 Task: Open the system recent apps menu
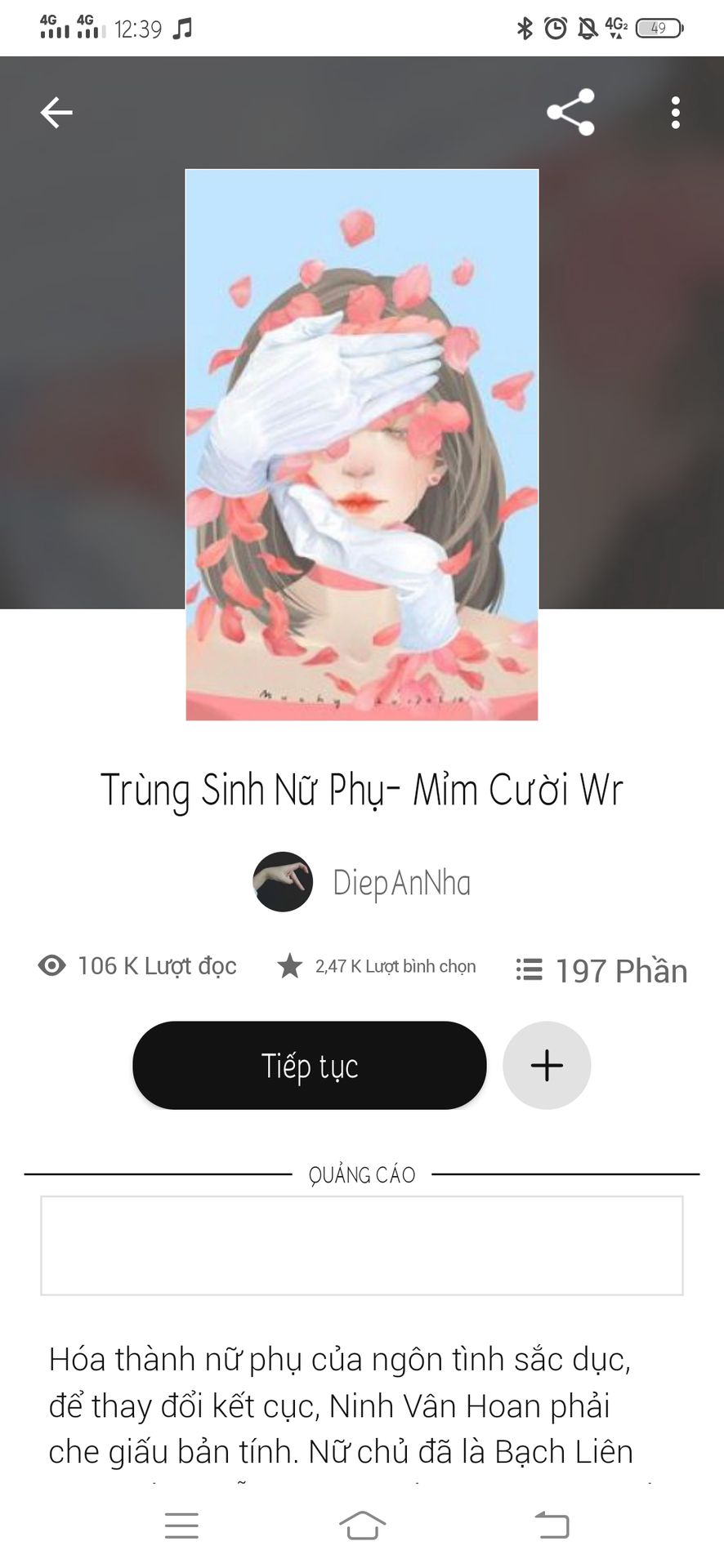181,1525
